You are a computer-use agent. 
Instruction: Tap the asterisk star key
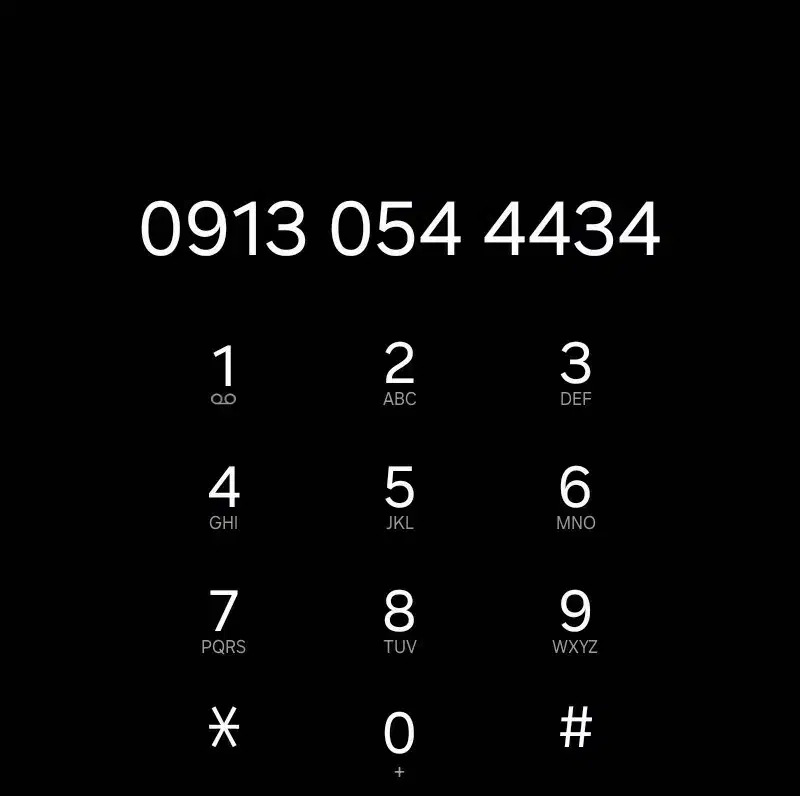click(x=224, y=727)
